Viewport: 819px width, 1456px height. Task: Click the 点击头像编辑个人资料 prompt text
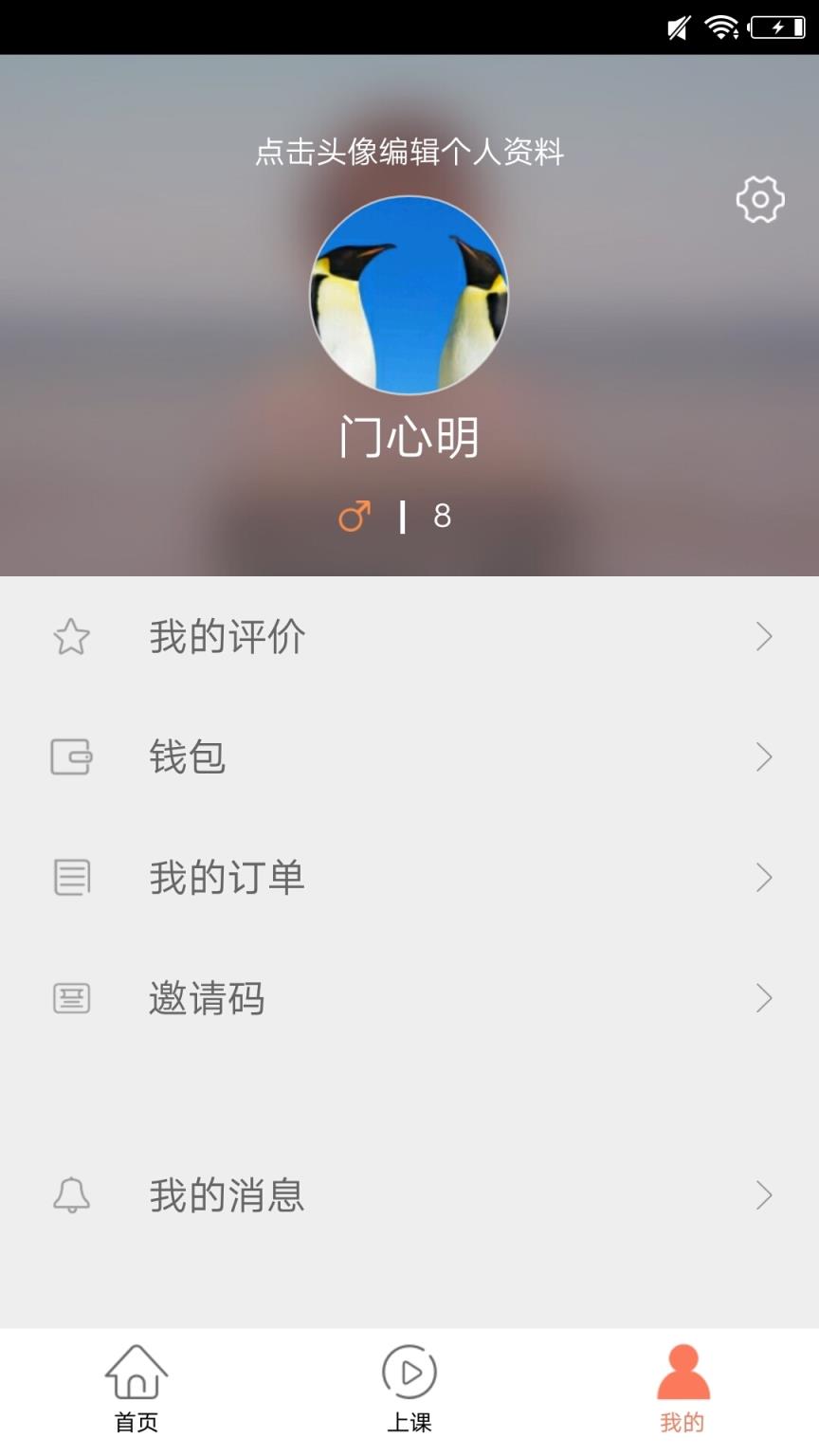pyautogui.click(x=408, y=154)
